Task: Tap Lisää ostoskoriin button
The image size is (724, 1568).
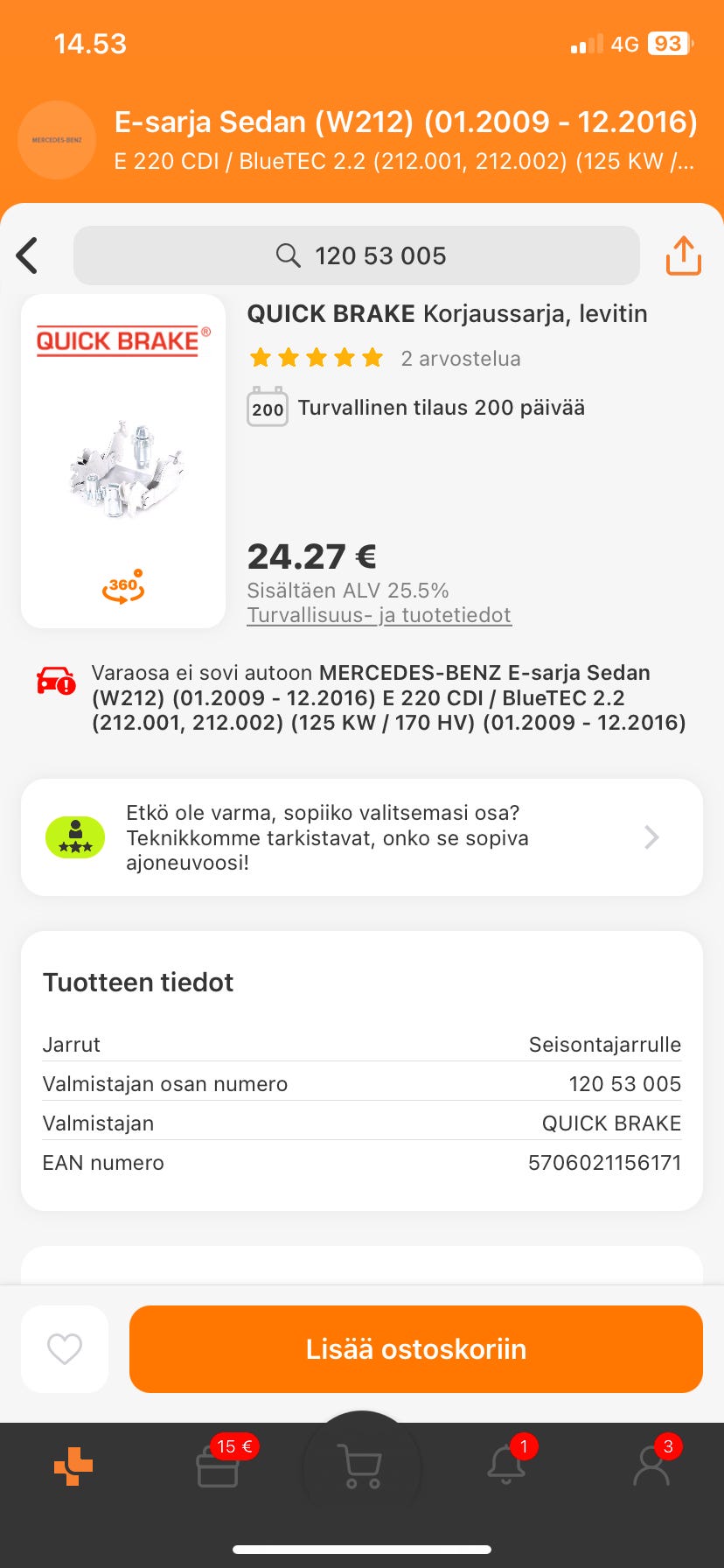Action: [416, 1348]
